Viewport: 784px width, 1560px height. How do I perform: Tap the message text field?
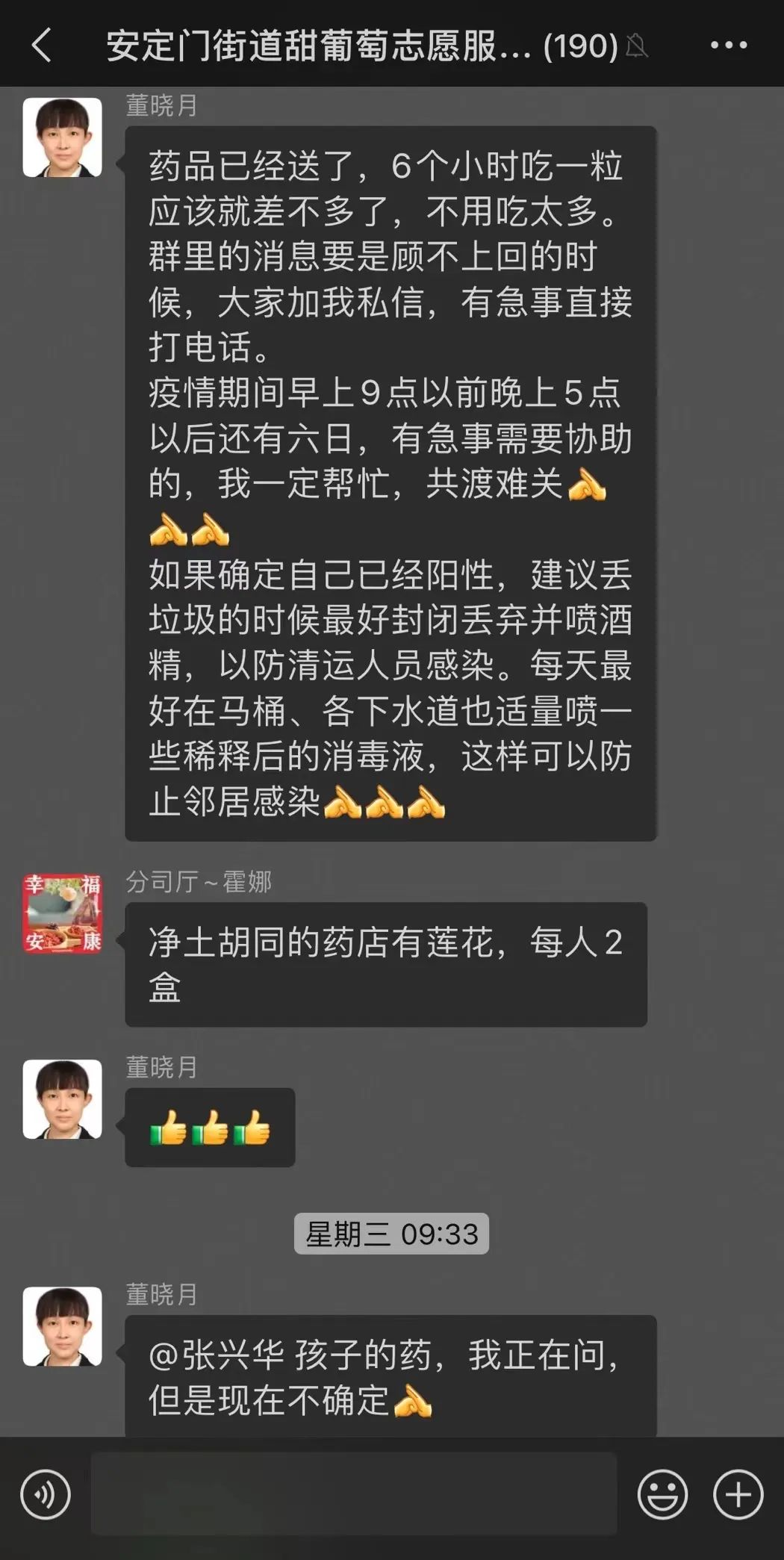354,1494
